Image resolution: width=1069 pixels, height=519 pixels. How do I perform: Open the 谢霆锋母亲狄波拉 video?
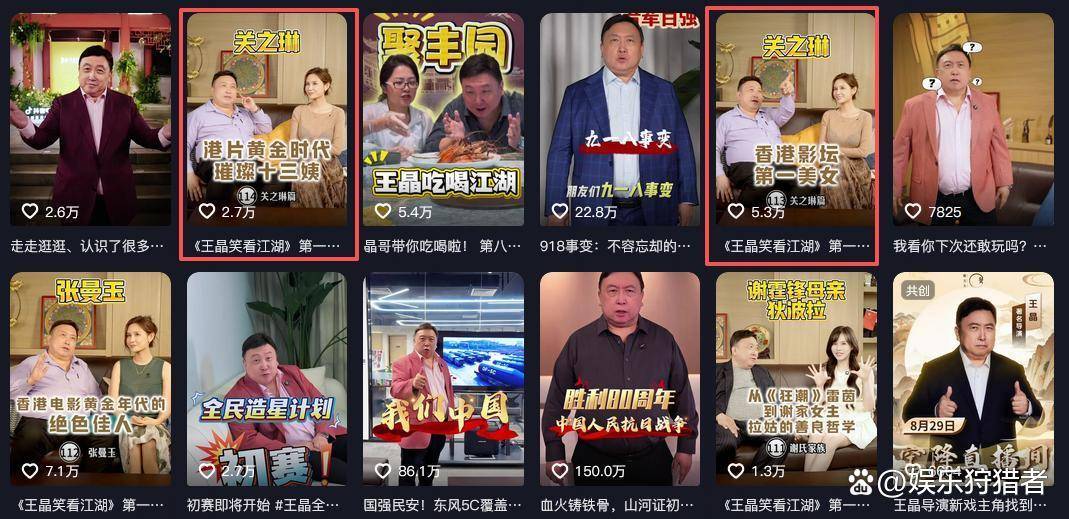pyautogui.click(x=796, y=380)
